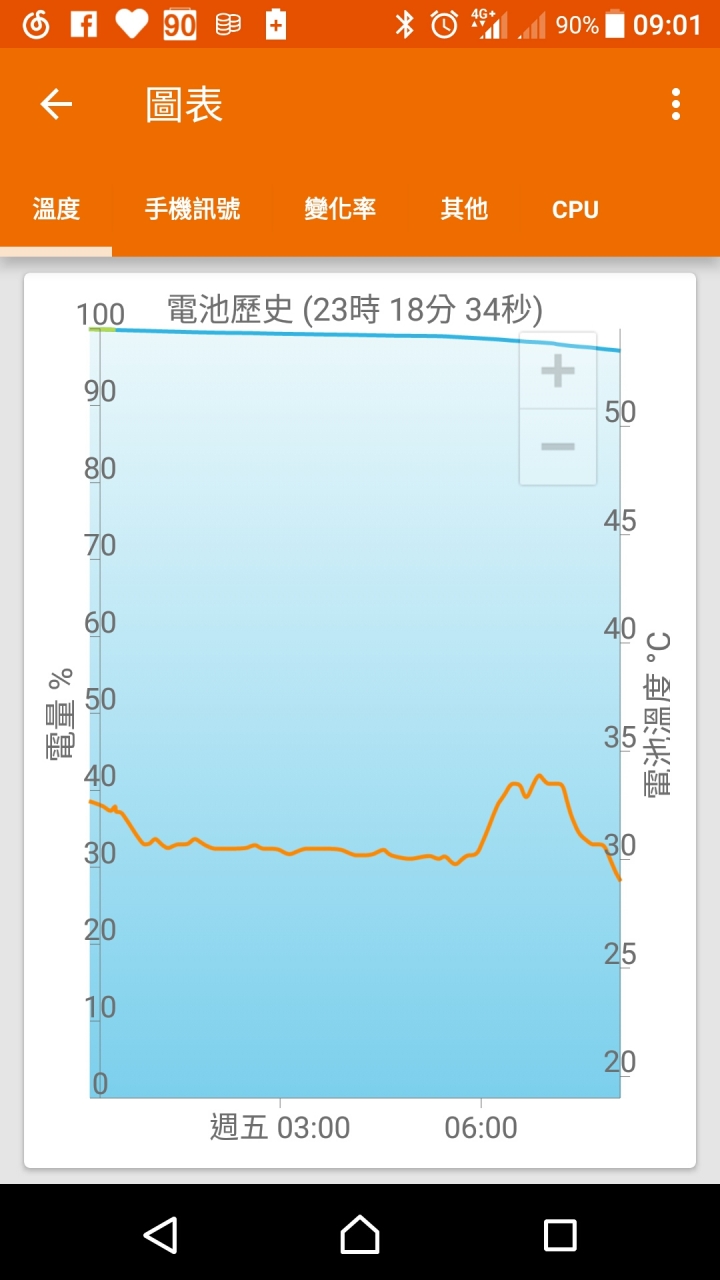View the CPU tab
This screenshot has height=1280, width=720.
coord(575,209)
